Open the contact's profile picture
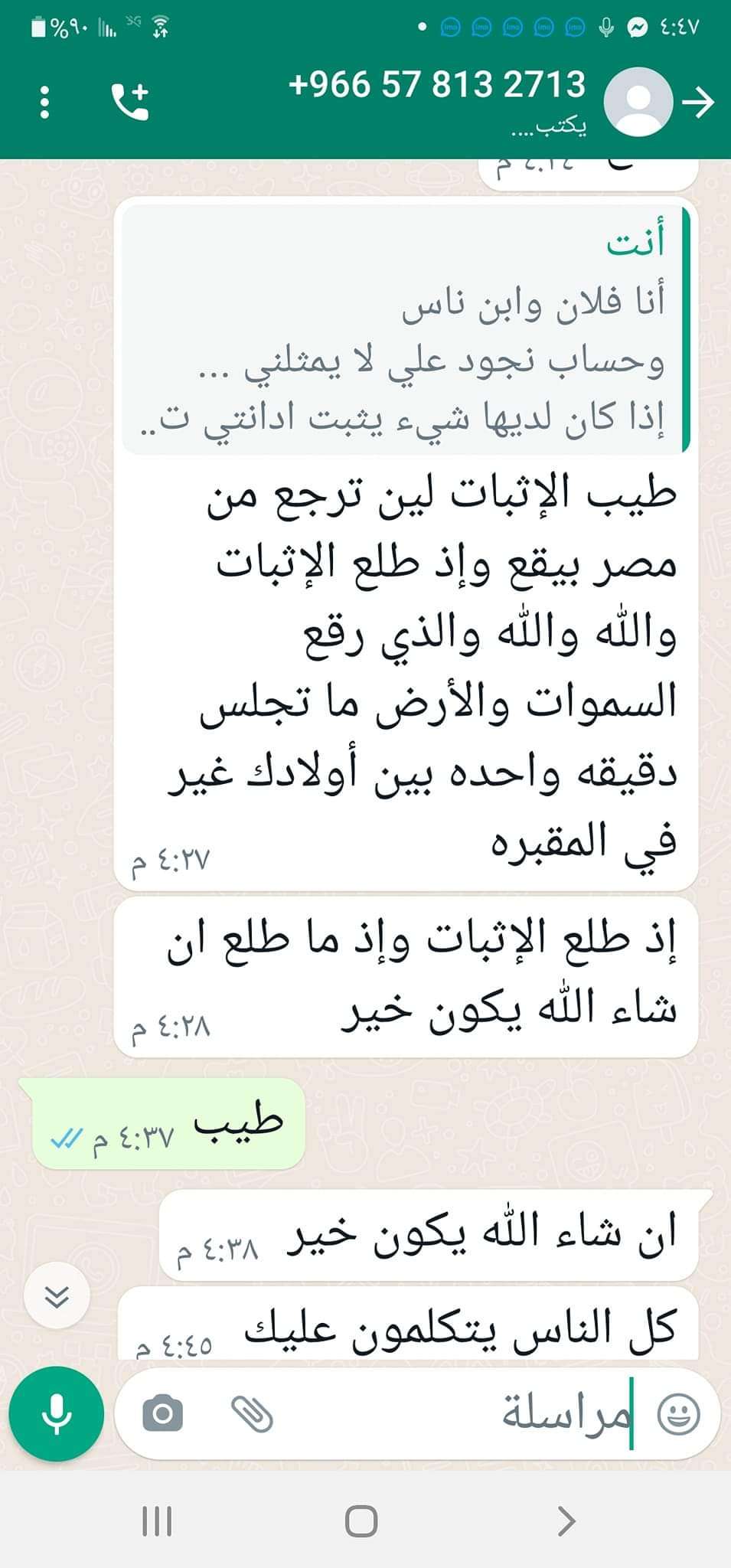This screenshot has height=1568, width=731. tap(638, 102)
